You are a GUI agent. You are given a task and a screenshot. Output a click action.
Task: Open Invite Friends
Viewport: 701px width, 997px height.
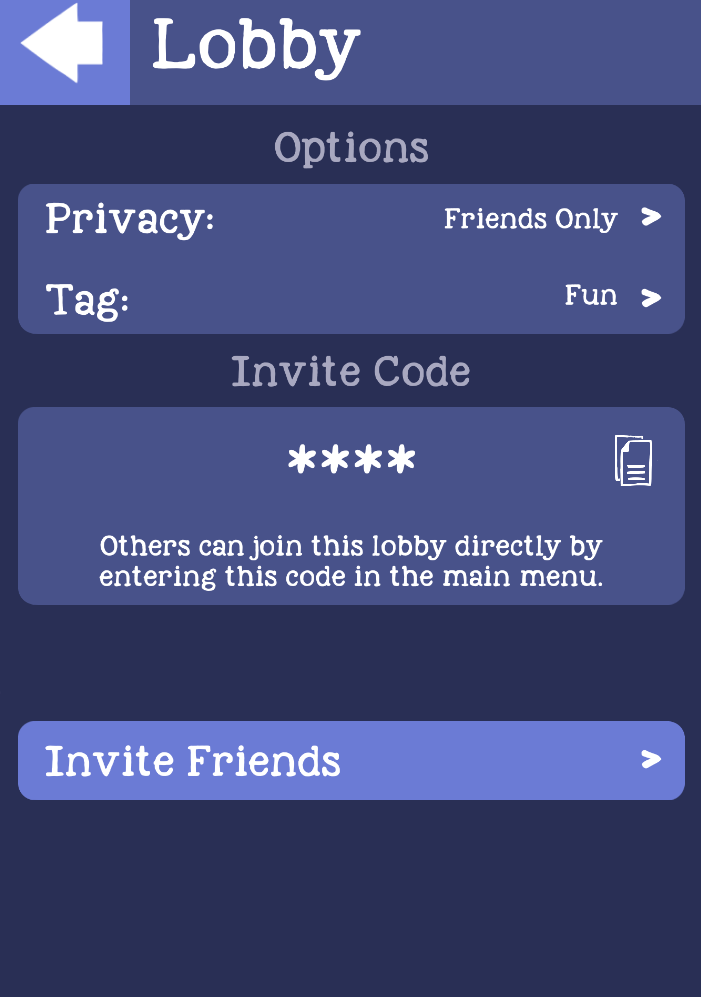coord(351,761)
